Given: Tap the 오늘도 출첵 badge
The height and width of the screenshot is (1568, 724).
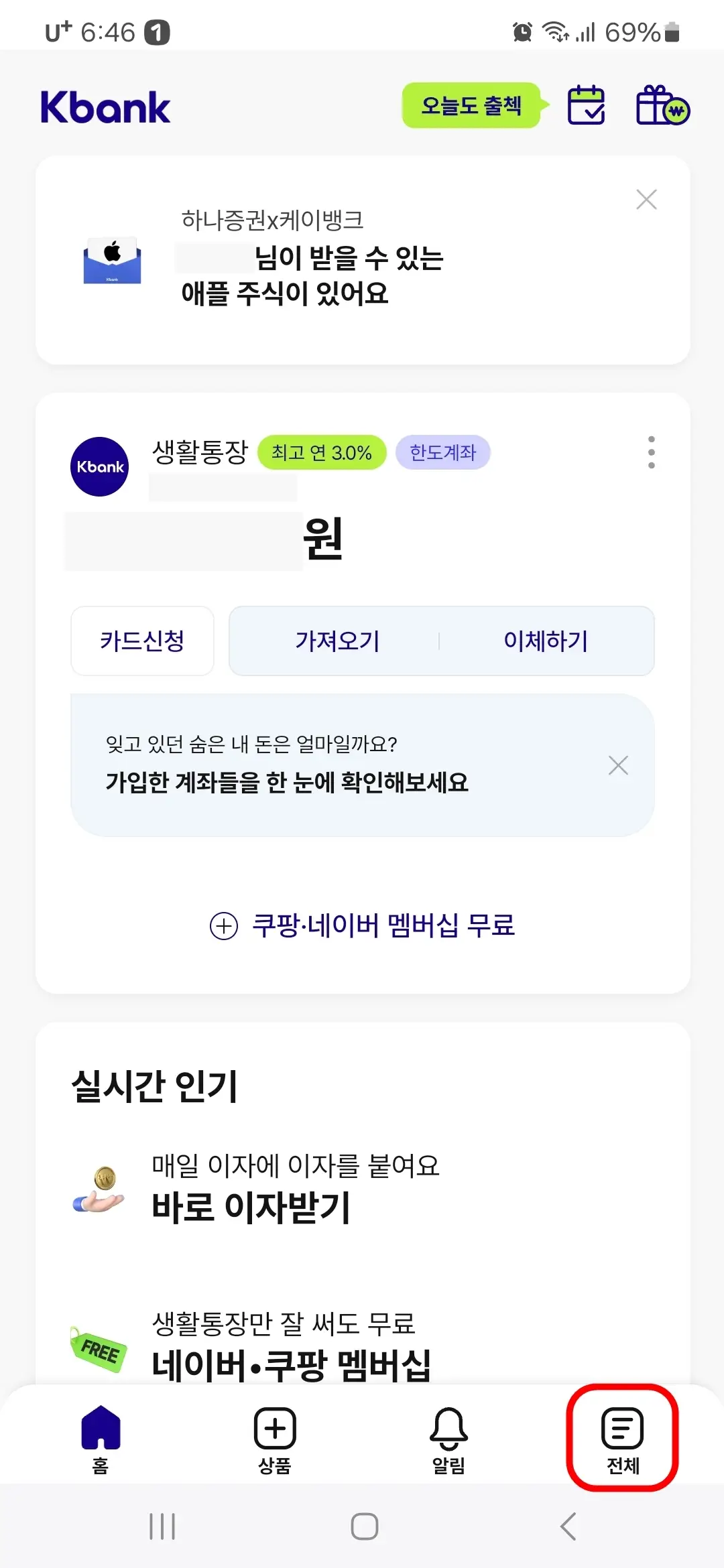Looking at the screenshot, I should coord(471,105).
